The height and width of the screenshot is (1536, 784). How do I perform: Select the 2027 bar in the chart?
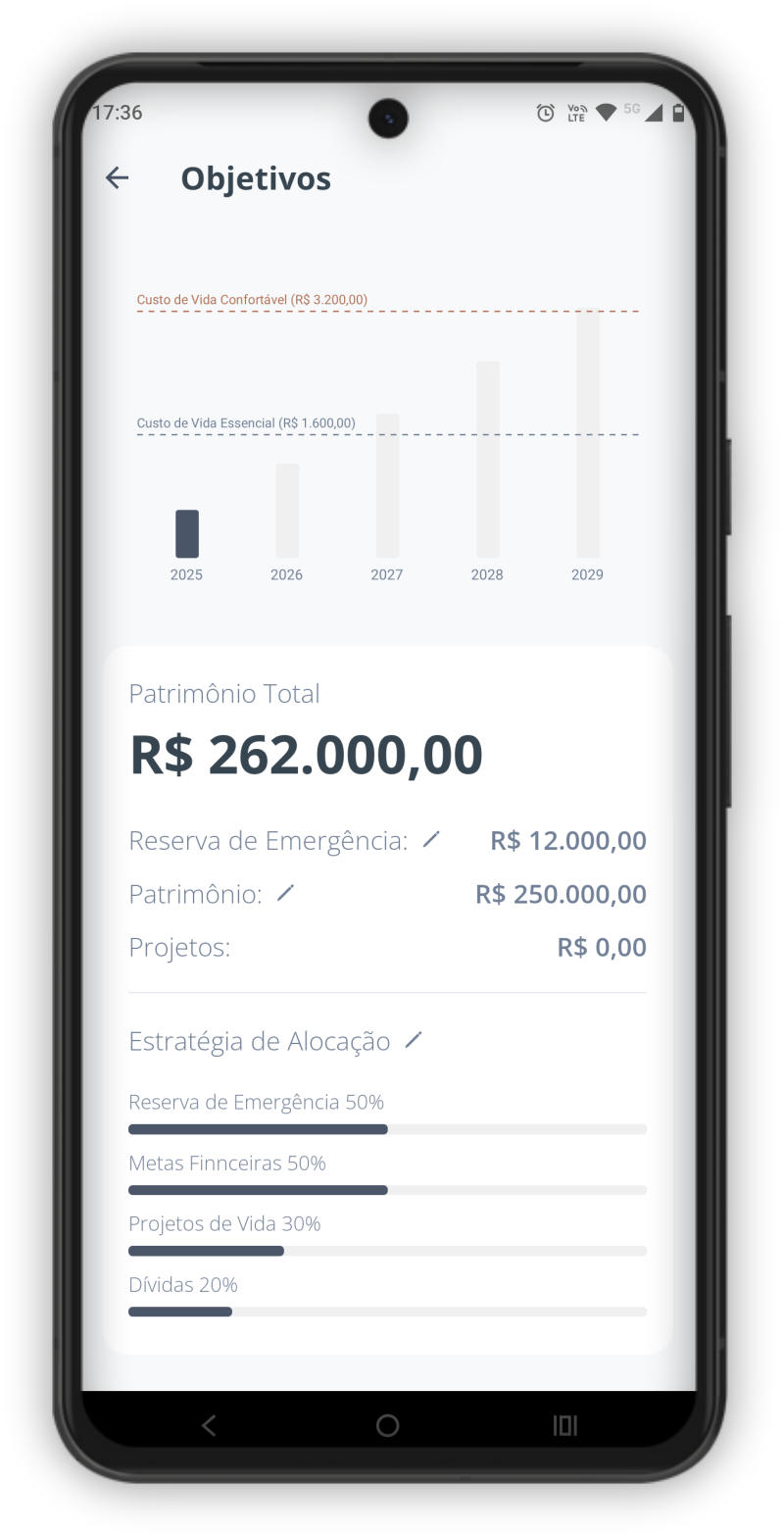pos(387,486)
